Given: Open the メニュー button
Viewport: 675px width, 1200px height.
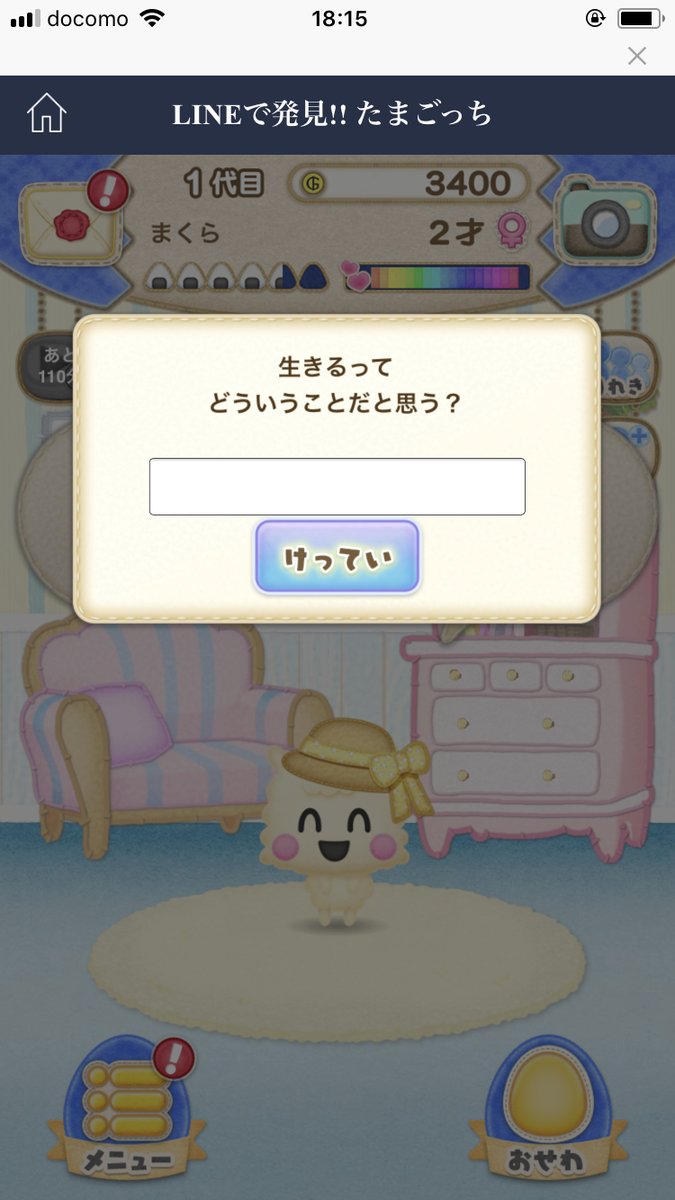Looking at the screenshot, I should [126, 1110].
